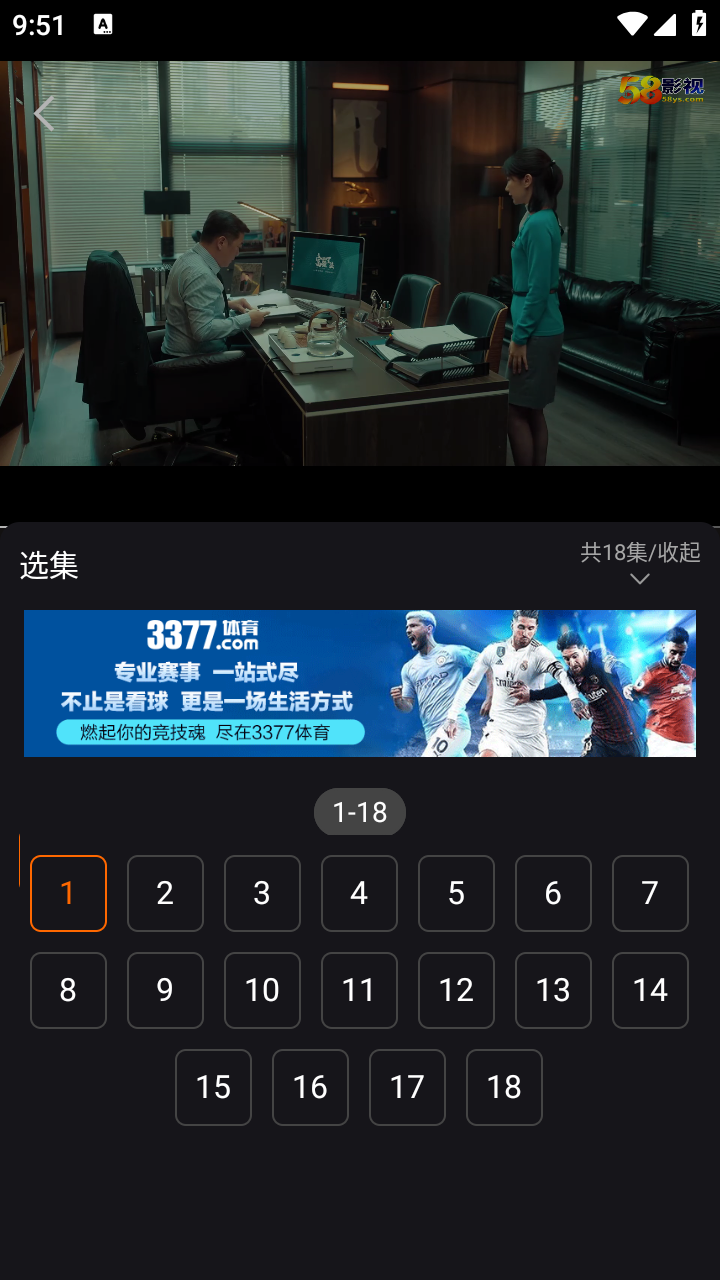The height and width of the screenshot is (1280, 720).
Task: Watch episode 14
Action: click(x=650, y=990)
